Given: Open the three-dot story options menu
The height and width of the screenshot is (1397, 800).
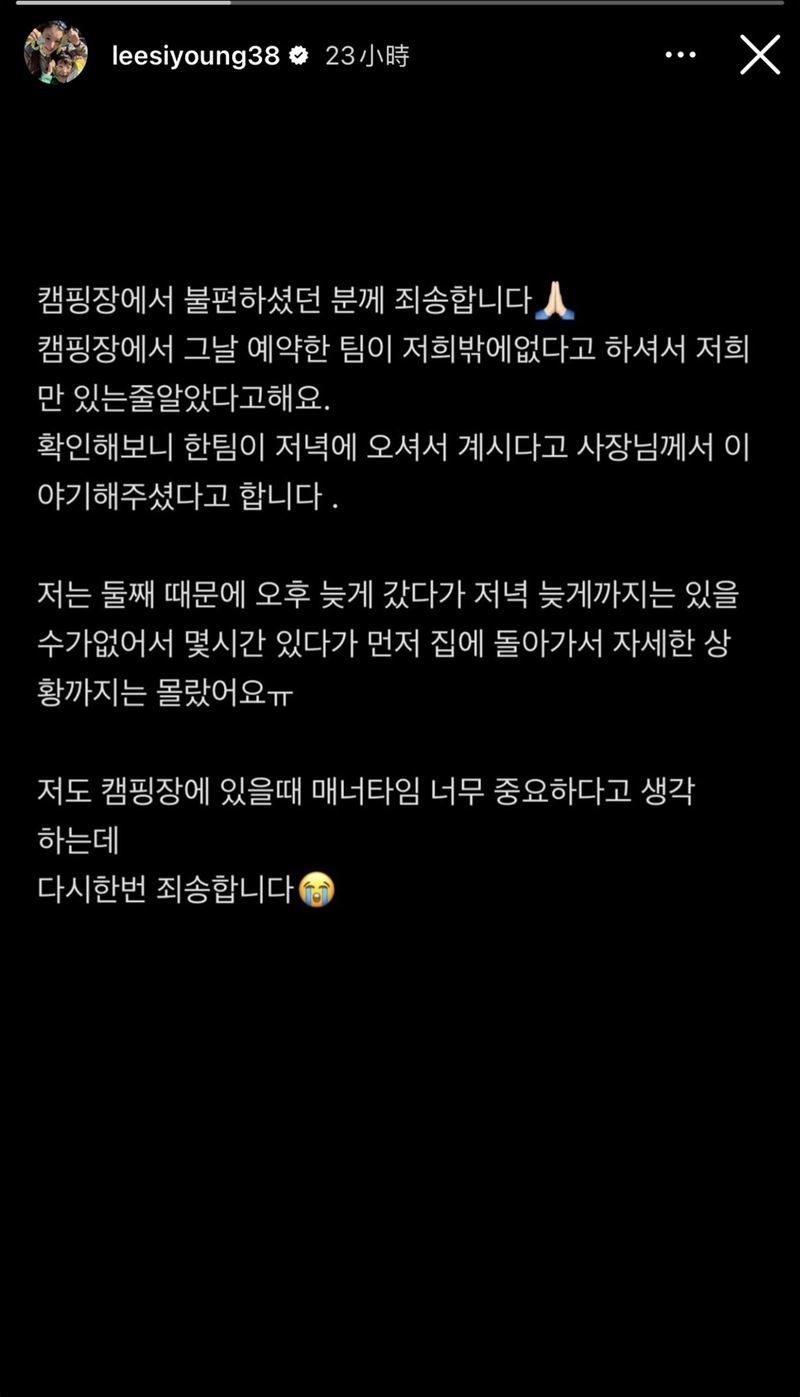Looking at the screenshot, I should [680, 55].
